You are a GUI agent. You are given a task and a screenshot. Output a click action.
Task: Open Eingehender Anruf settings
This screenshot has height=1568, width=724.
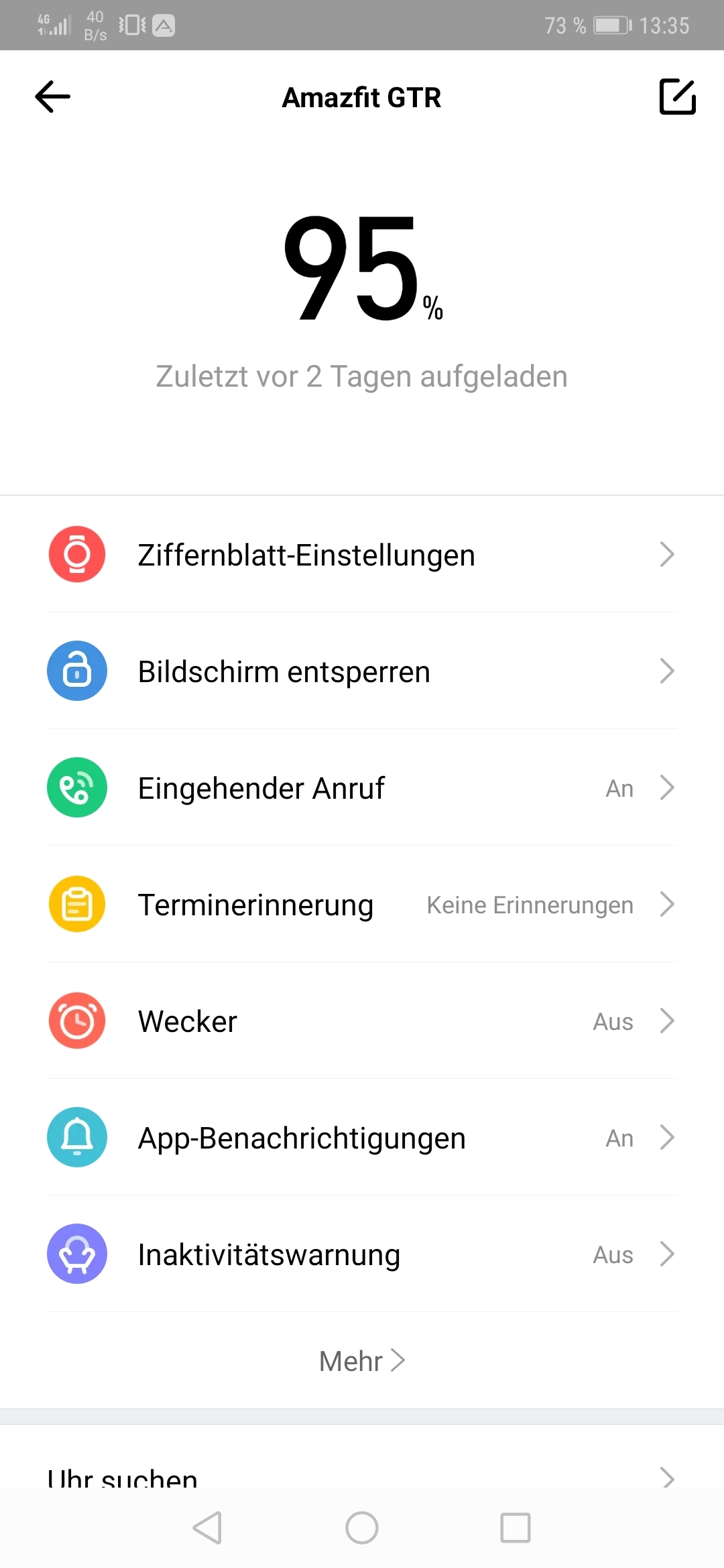coord(362,787)
